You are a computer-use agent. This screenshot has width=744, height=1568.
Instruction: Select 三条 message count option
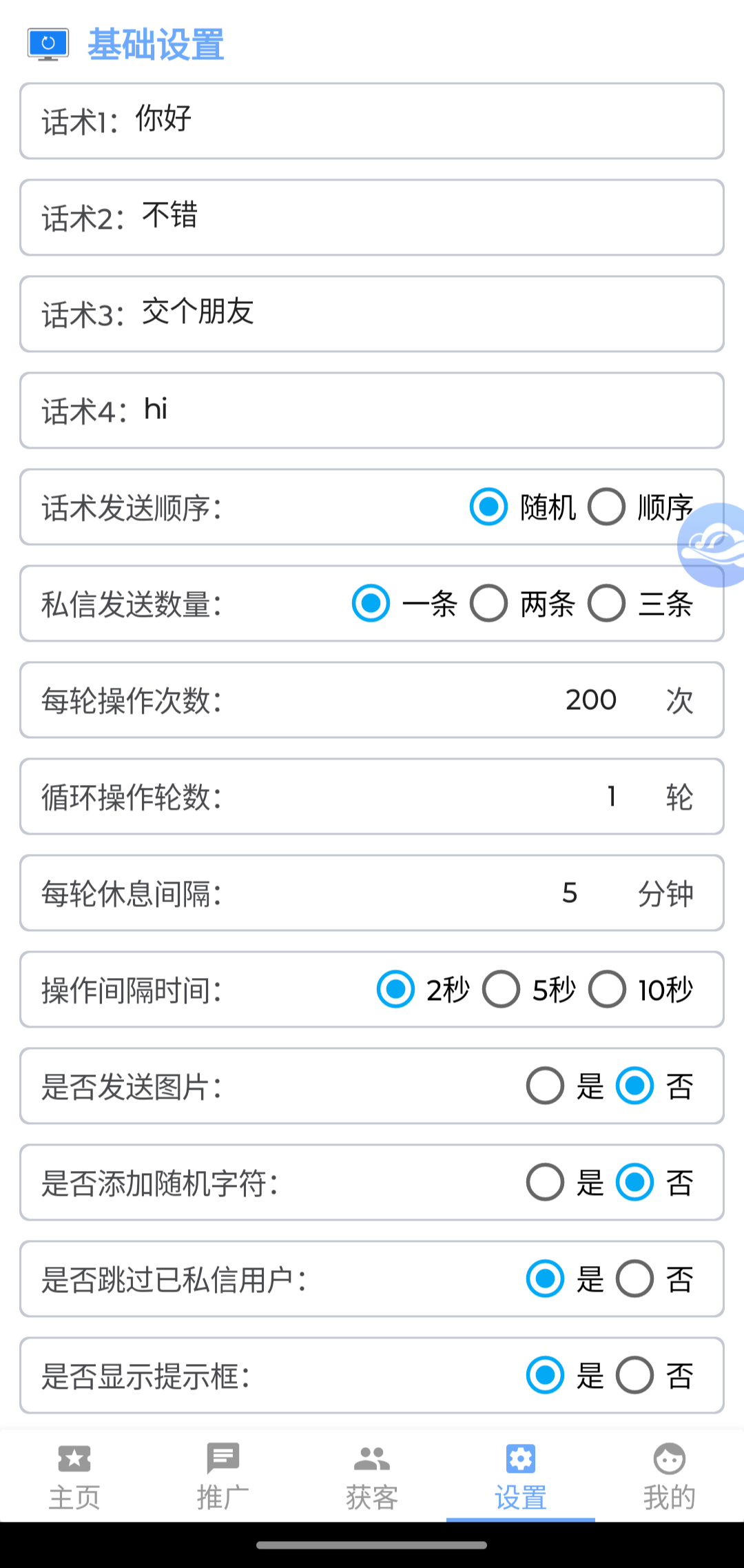click(606, 604)
